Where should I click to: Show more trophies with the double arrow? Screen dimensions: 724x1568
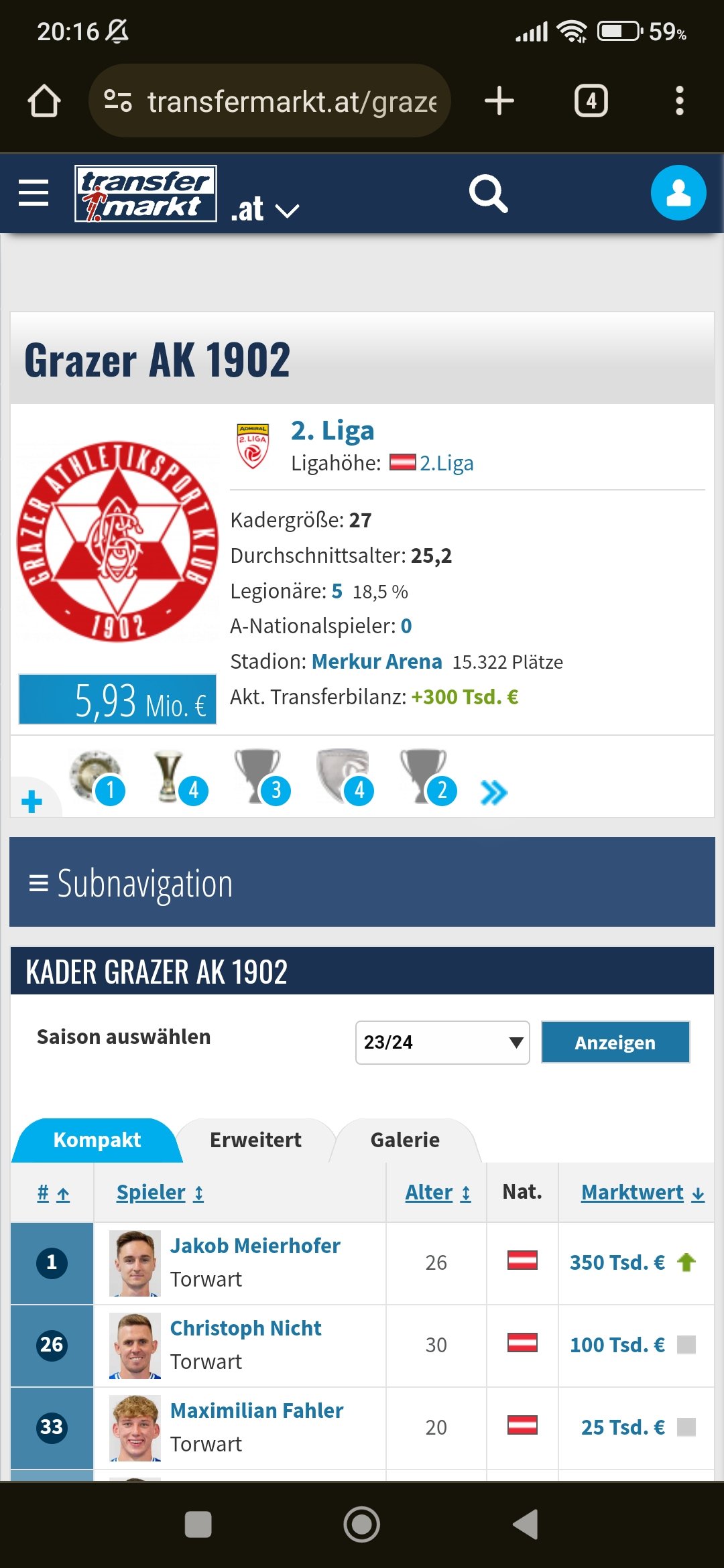click(x=494, y=793)
